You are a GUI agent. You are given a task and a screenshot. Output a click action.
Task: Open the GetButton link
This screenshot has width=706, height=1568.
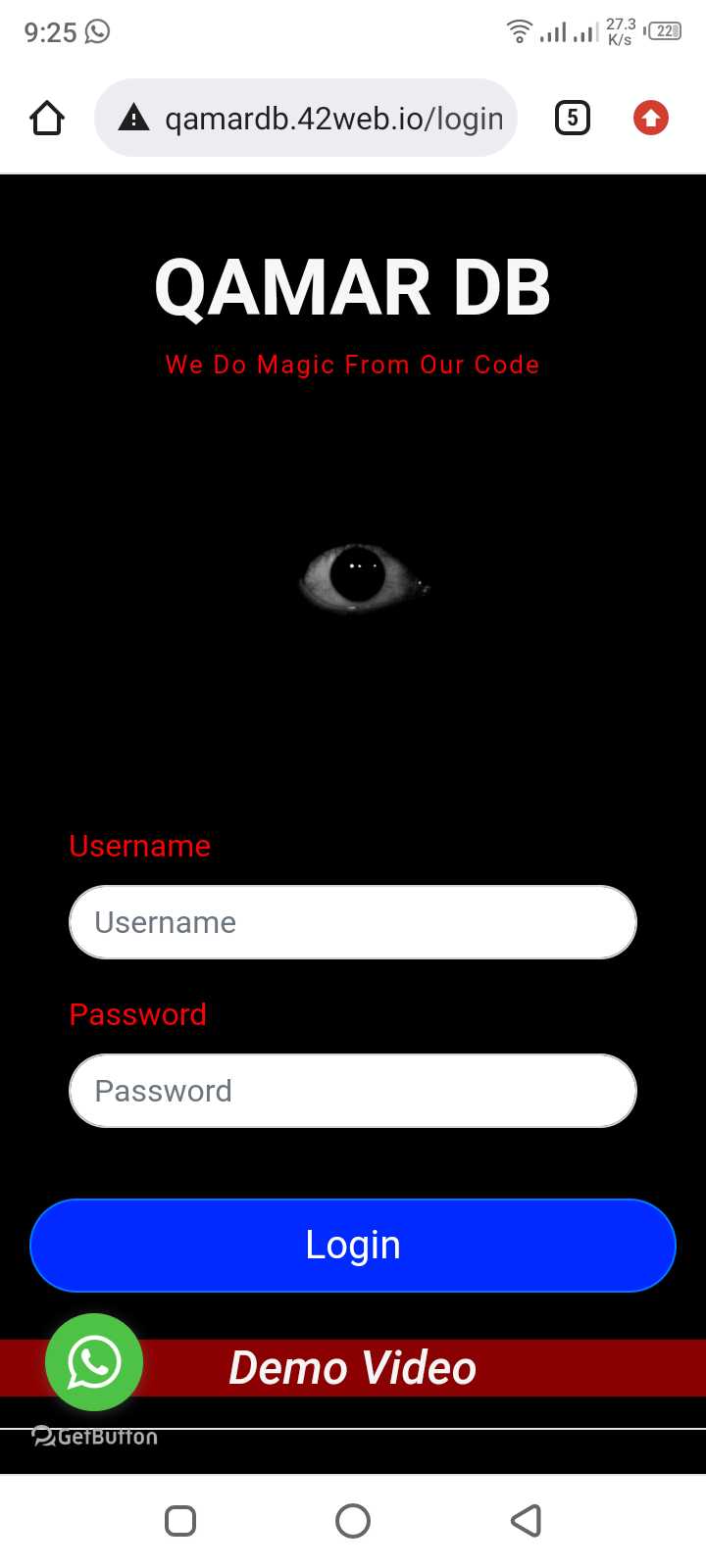(x=95, y=1437)
